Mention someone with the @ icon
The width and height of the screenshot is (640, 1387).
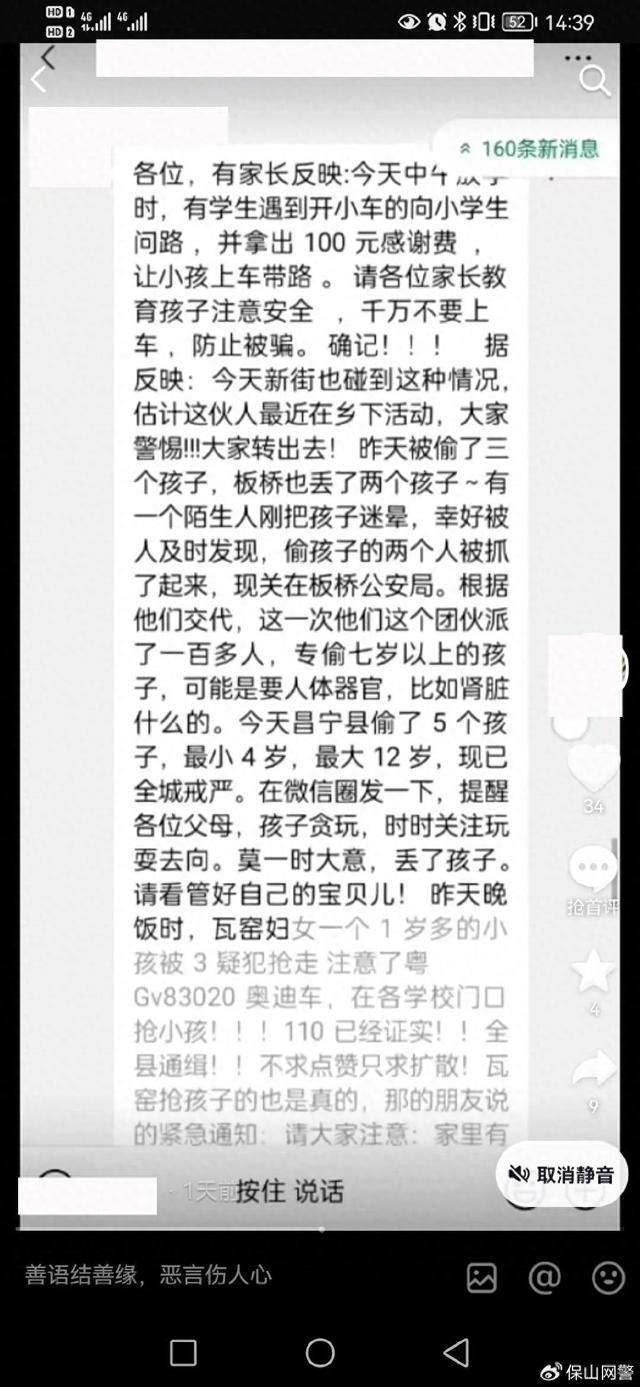[545, 1277]
